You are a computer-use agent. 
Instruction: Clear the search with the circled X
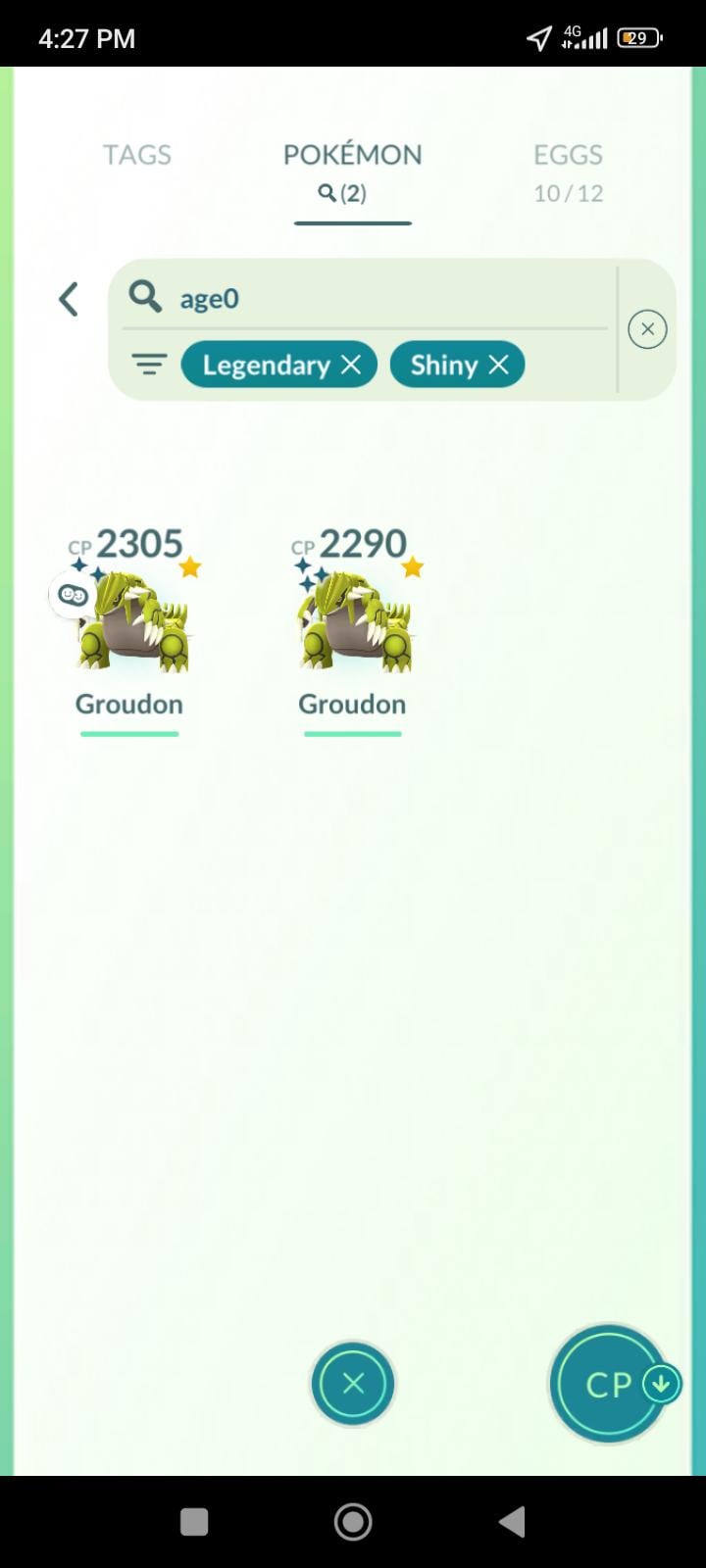click(x=647, y=329)
